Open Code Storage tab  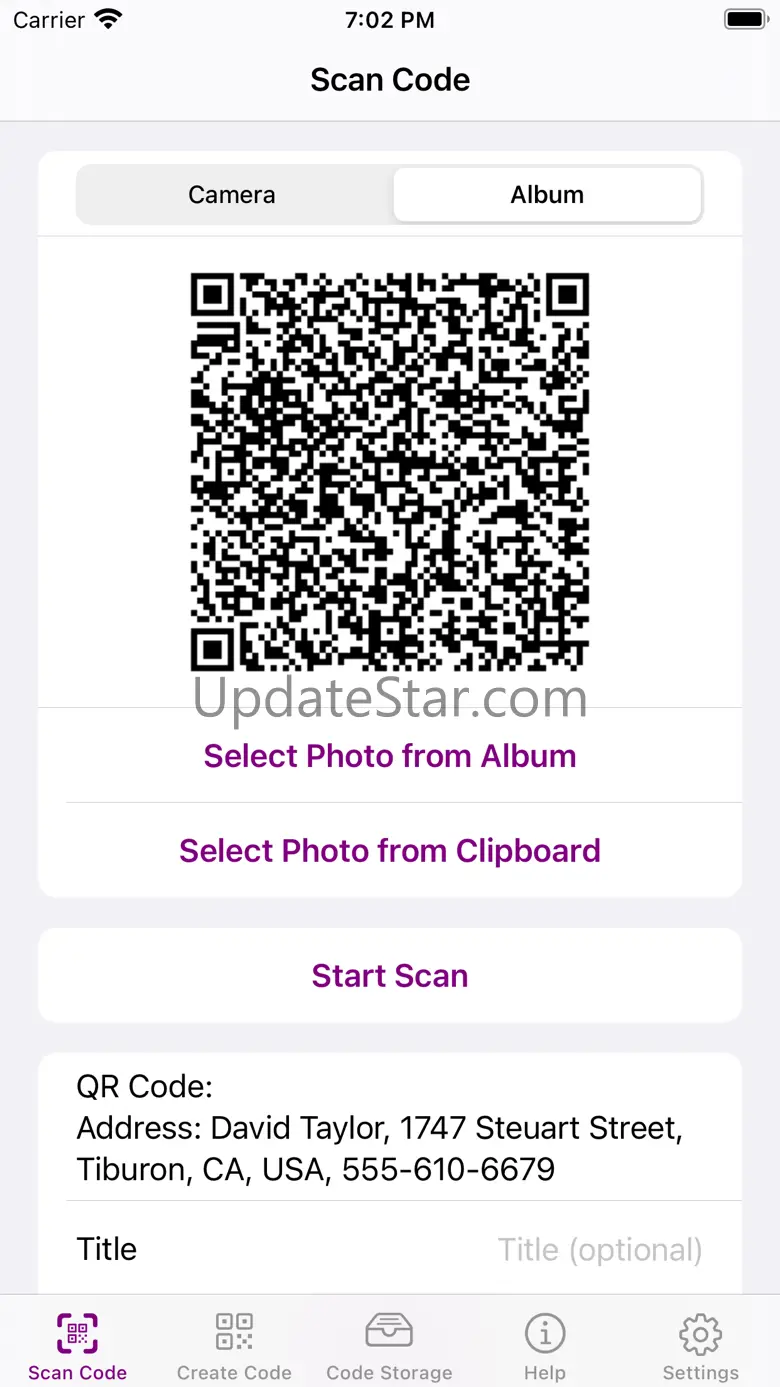389,1345
